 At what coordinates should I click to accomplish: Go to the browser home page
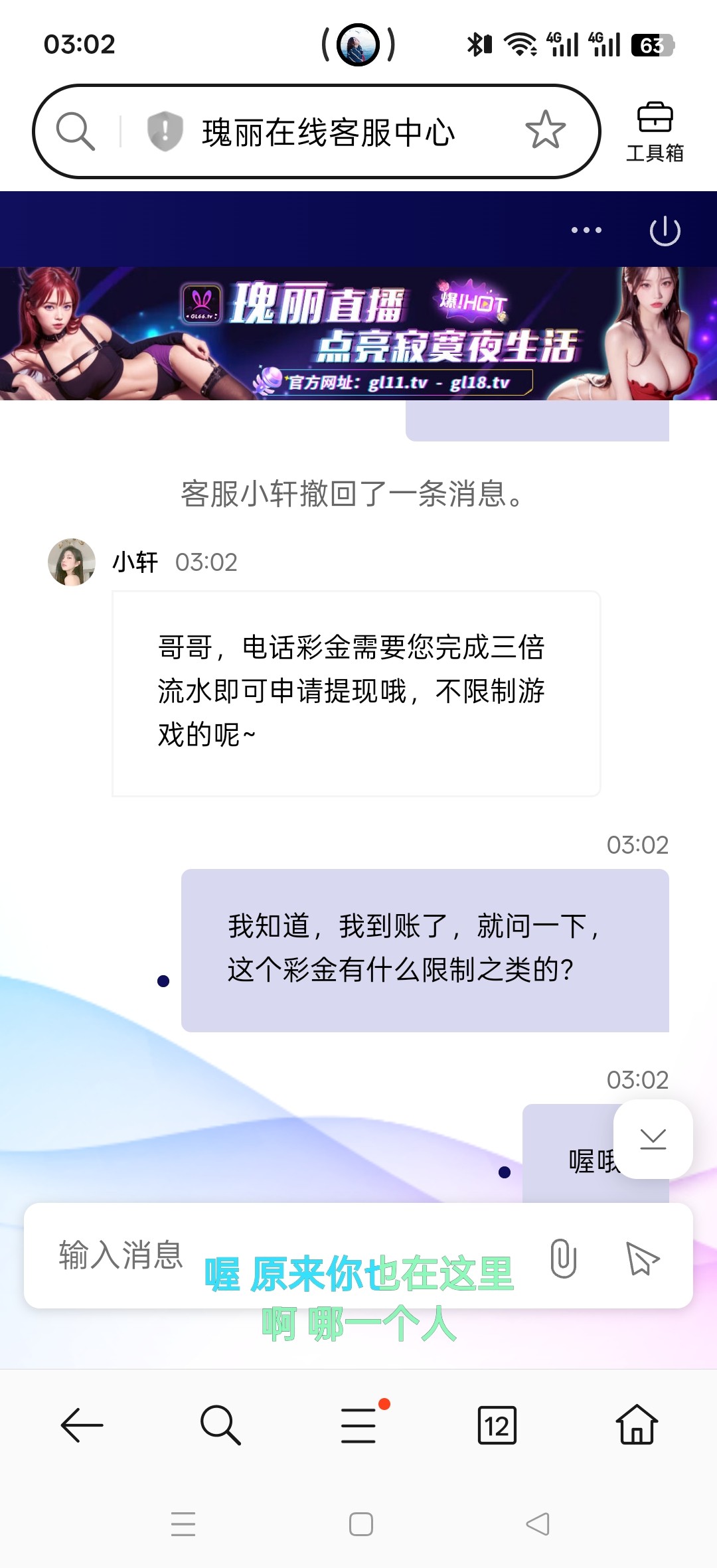[636, 1425]
